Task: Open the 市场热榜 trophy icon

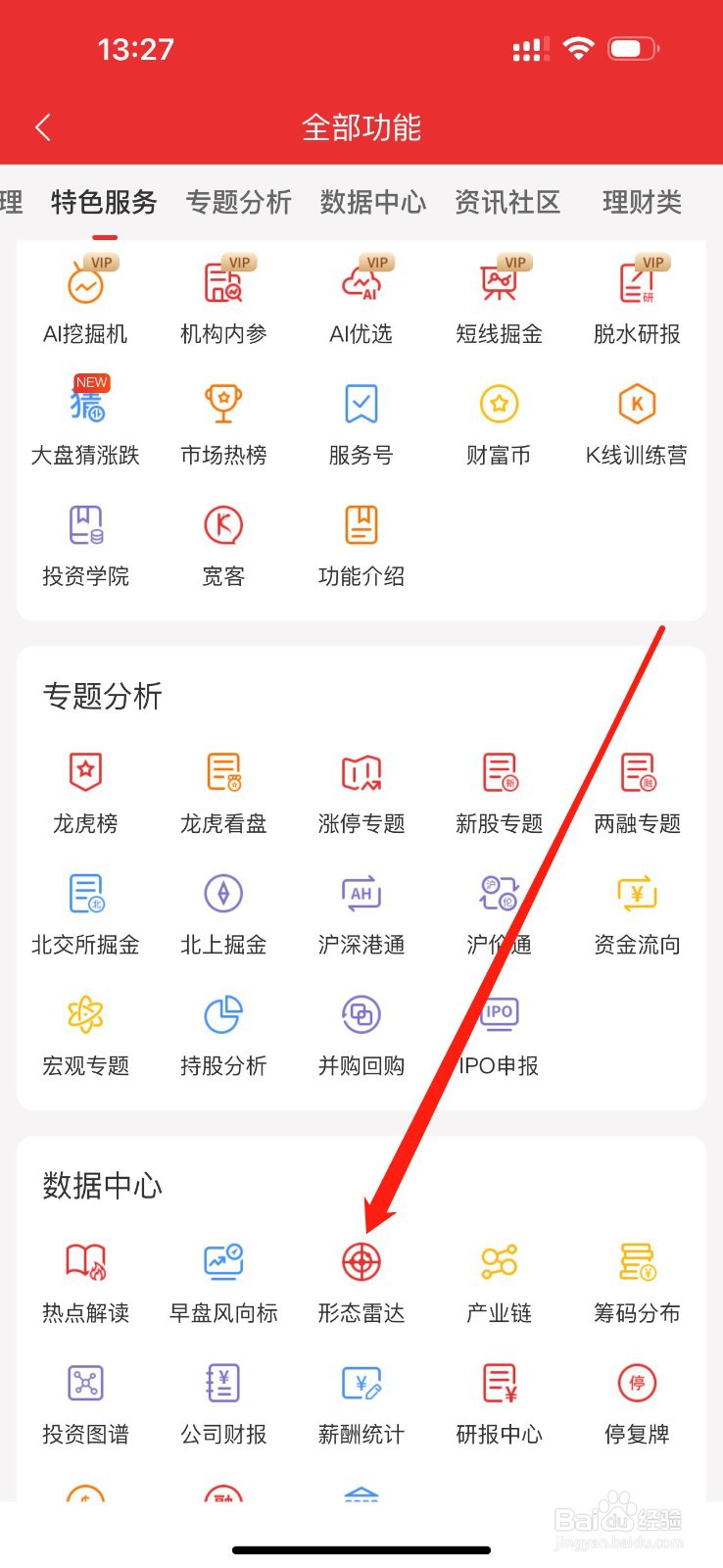Action: click(223, 416)
